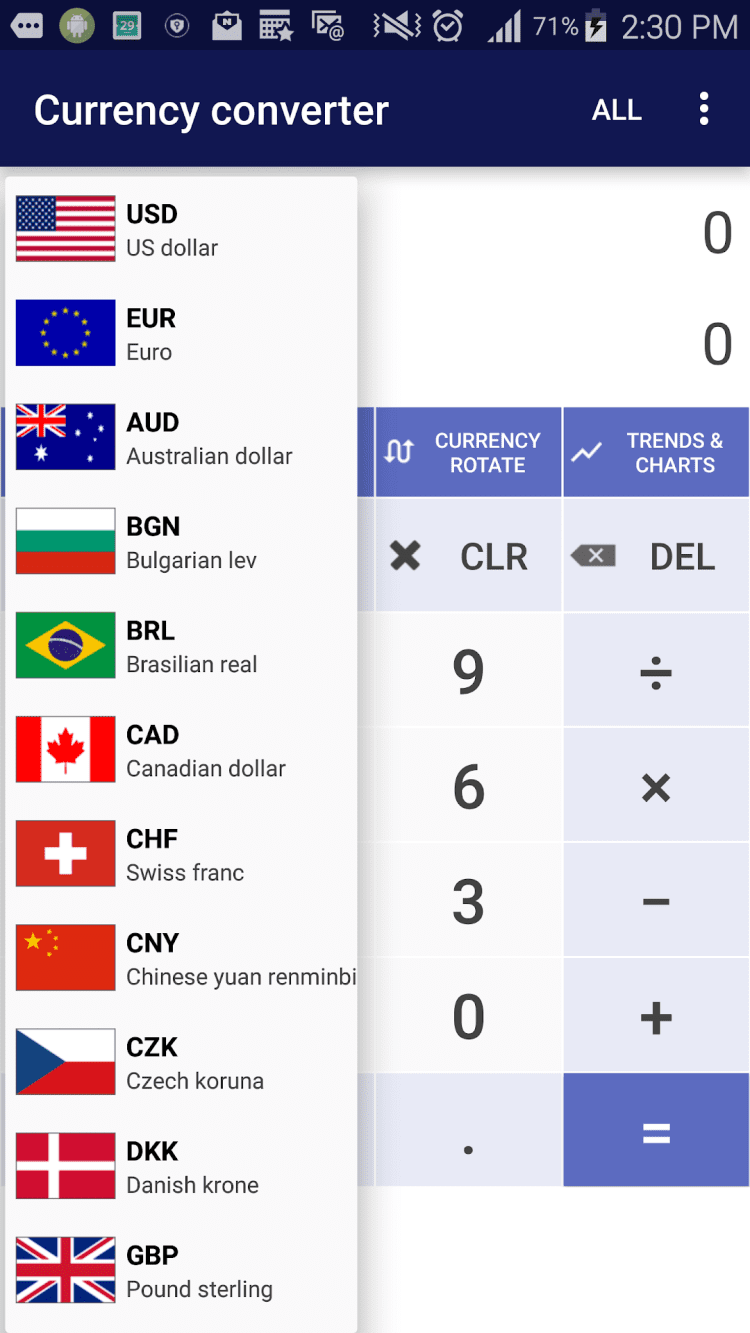Tap the equals key
Image resolution: width=750 pixels, height=1333 pixels.
point(656,1132)
